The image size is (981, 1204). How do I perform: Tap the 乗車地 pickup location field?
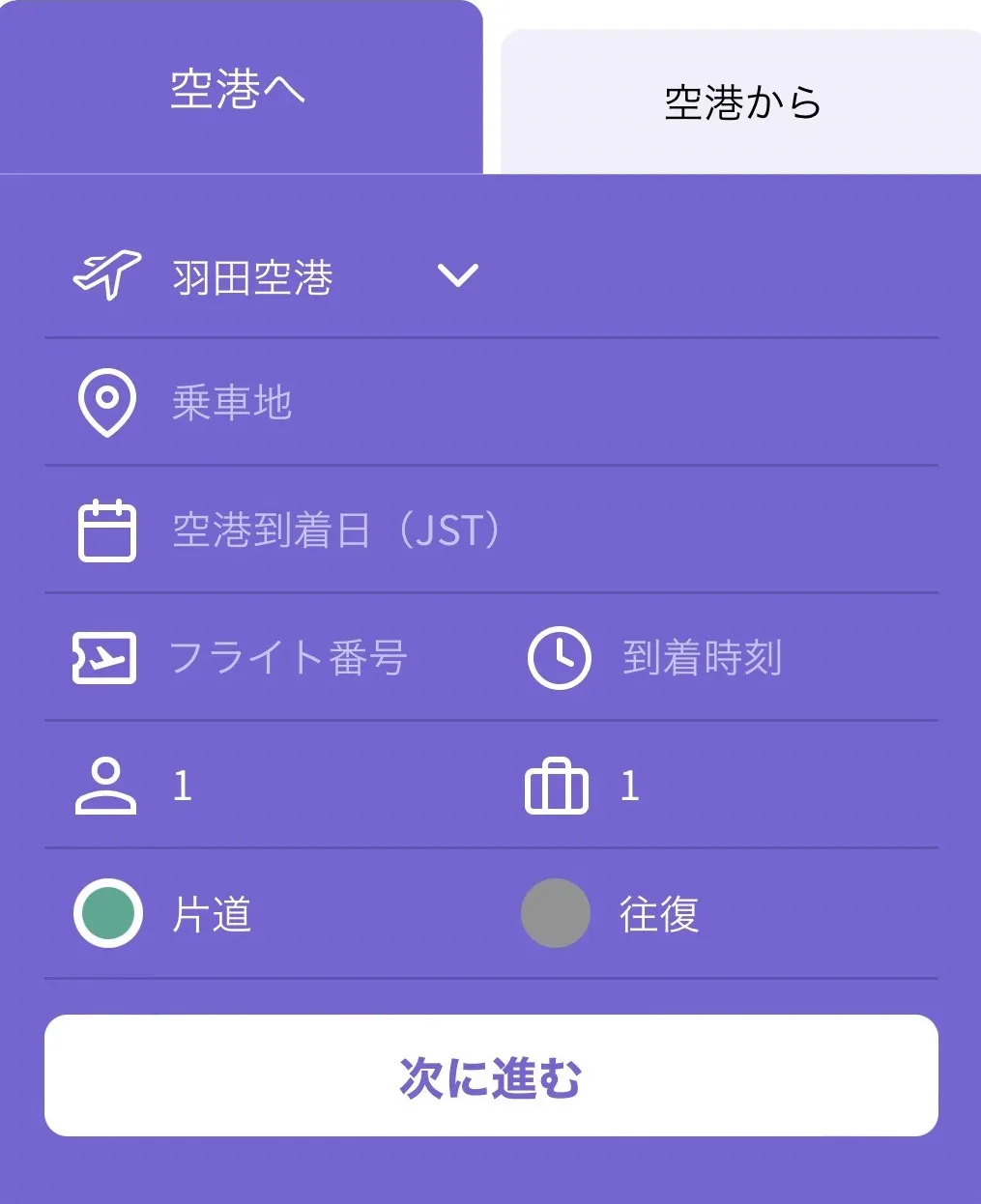pos(491,401)
